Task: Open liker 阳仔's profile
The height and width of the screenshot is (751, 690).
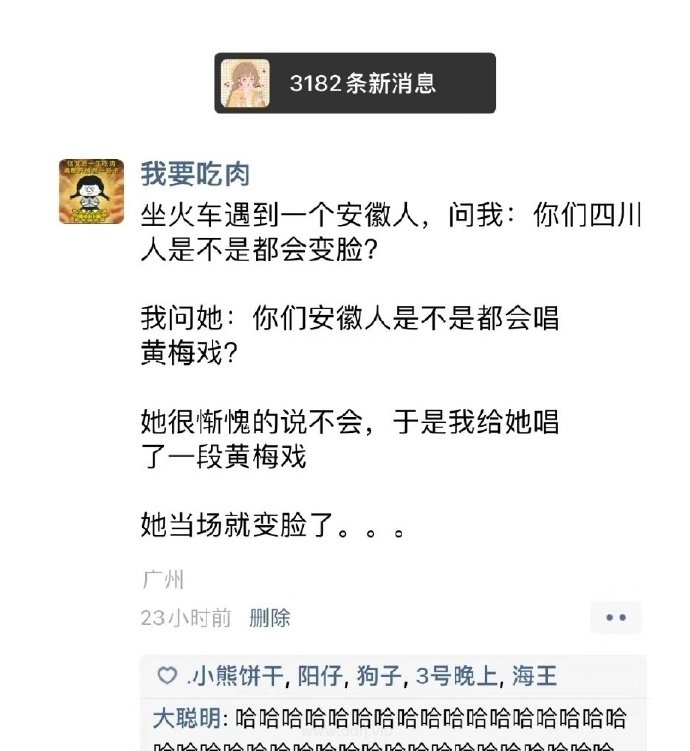Action: [x=320, y=677]
